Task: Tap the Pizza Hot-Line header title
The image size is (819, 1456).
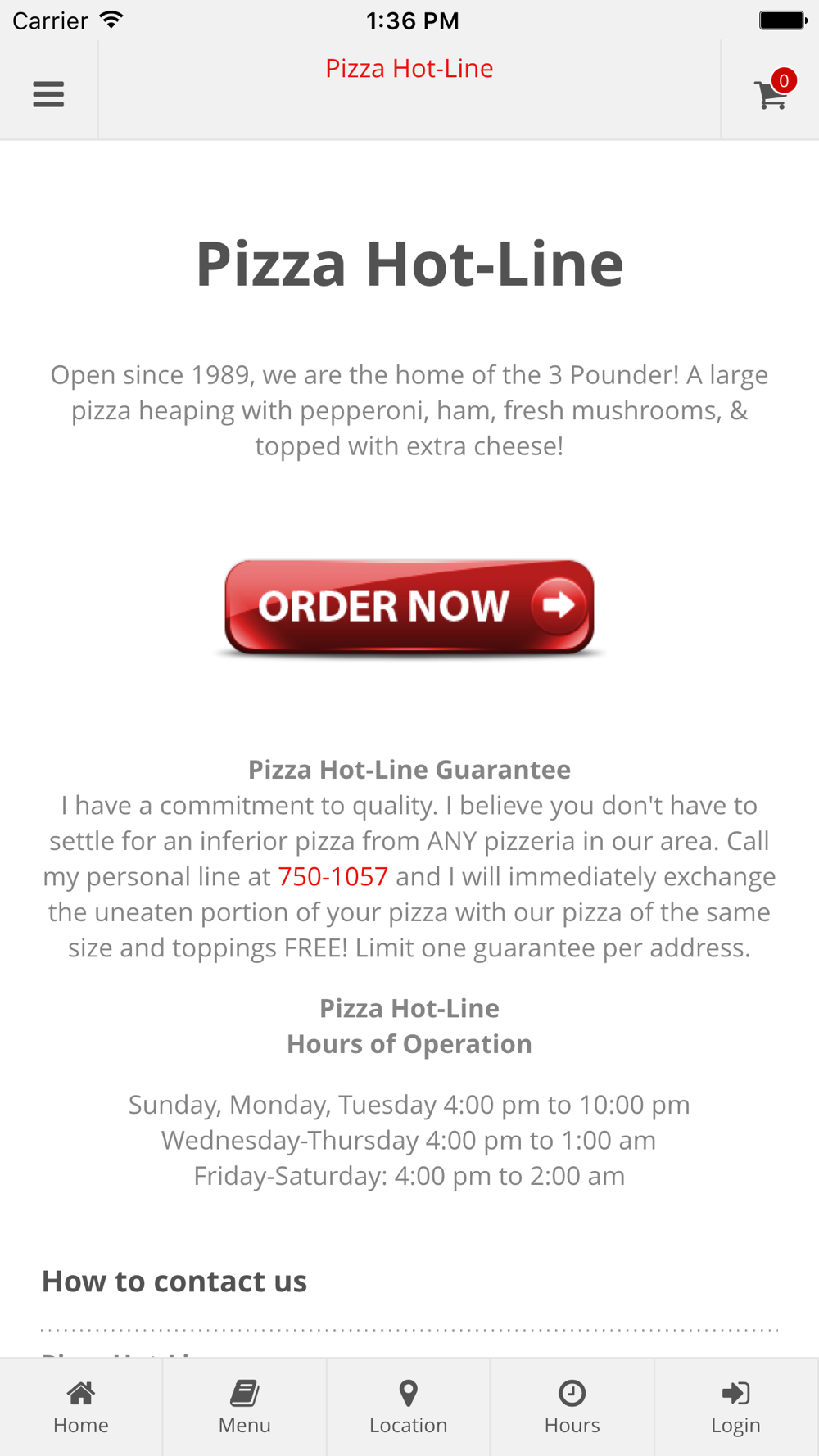Action: point(409,68)
